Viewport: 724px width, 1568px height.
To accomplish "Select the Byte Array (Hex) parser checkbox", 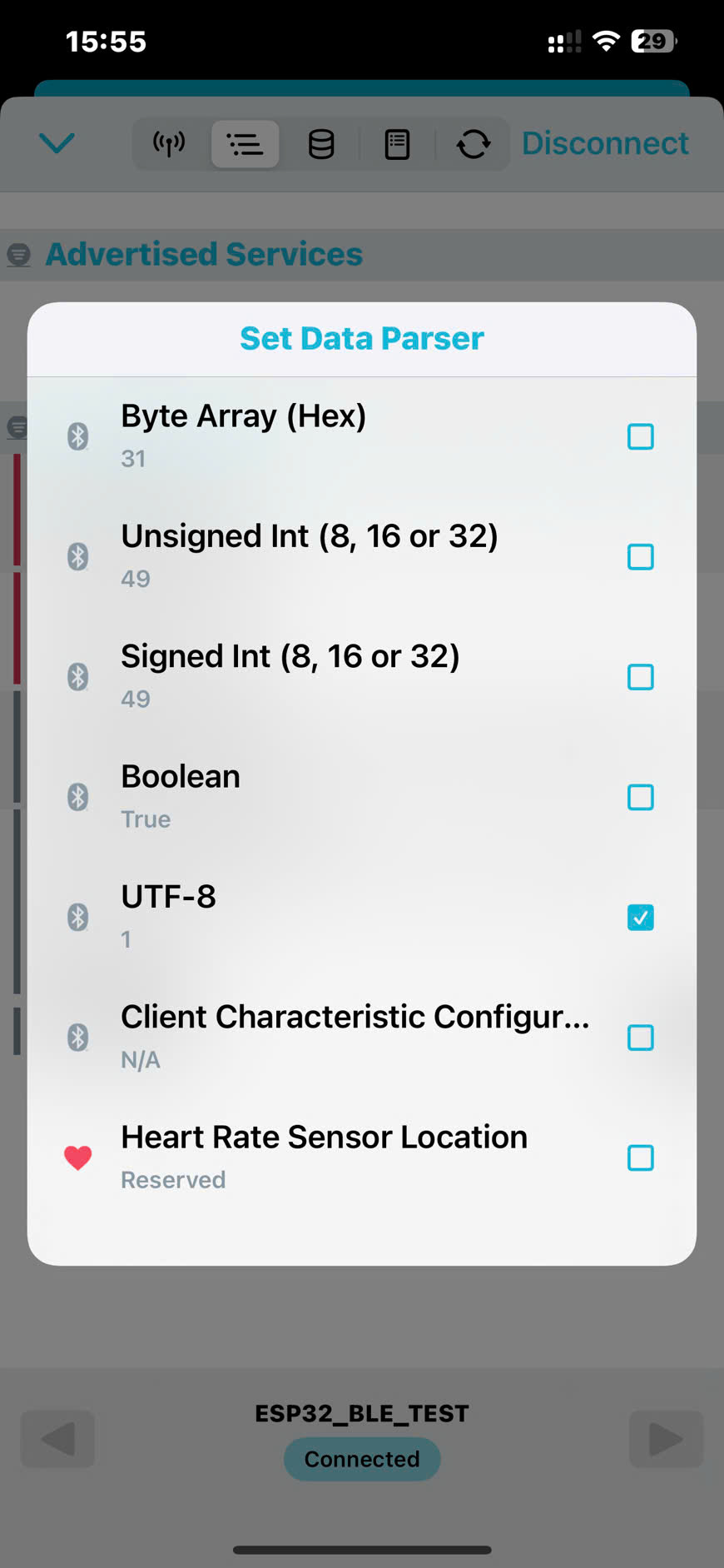I will tap(640, 436).
